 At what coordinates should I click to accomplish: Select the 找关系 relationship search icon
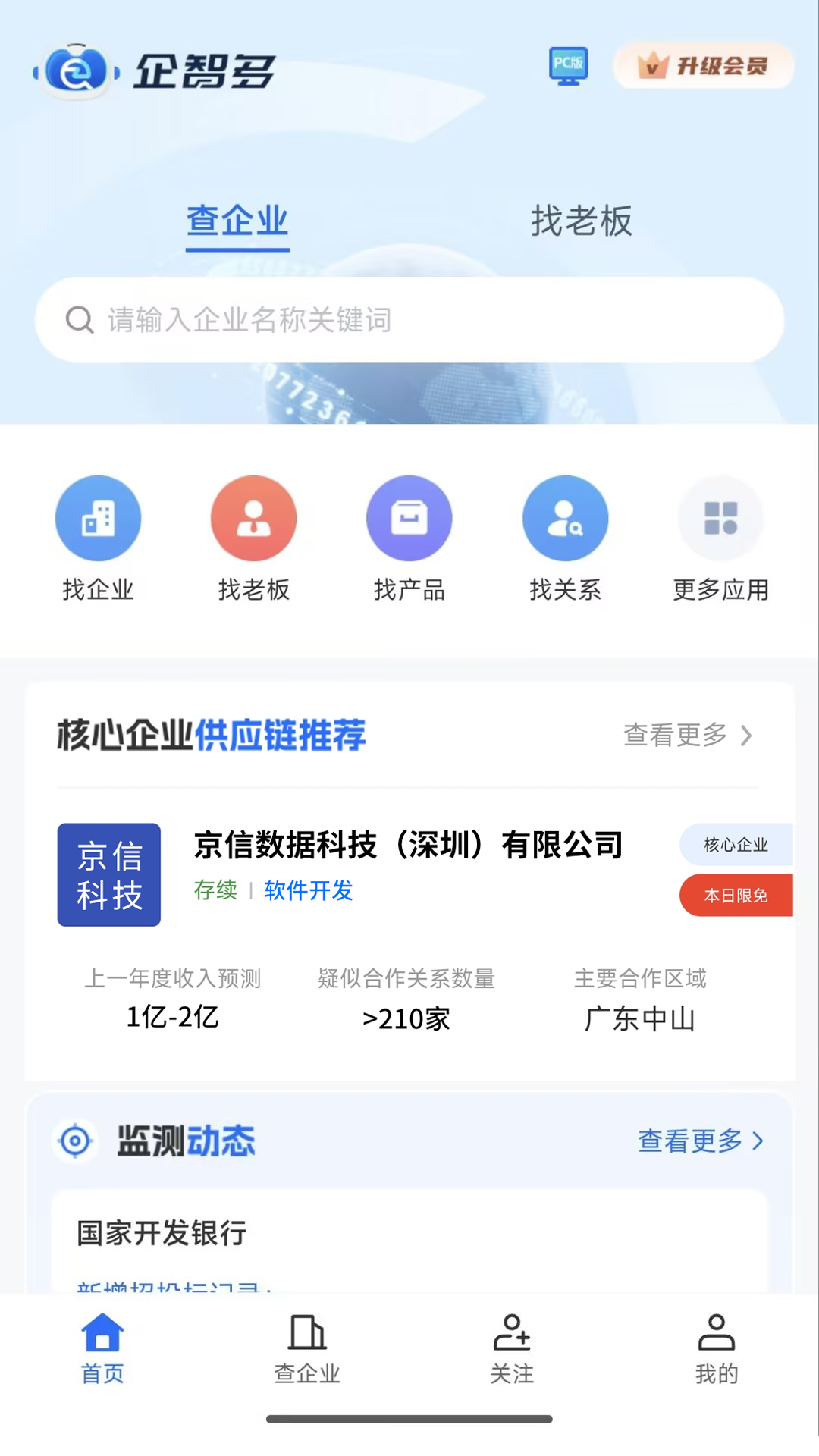565,517
